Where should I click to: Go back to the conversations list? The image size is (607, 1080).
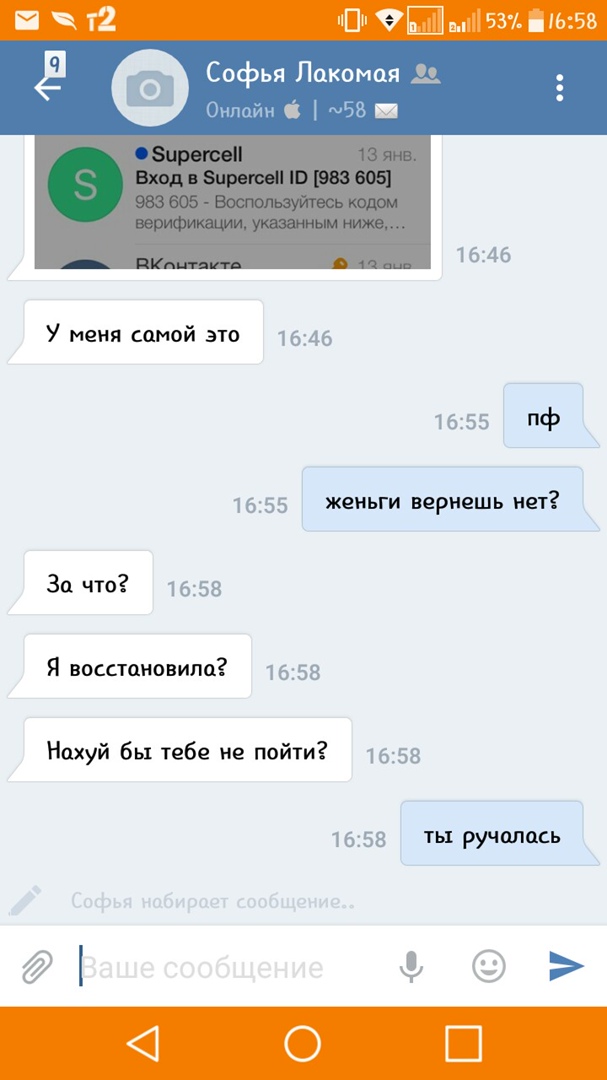[47, 88]
